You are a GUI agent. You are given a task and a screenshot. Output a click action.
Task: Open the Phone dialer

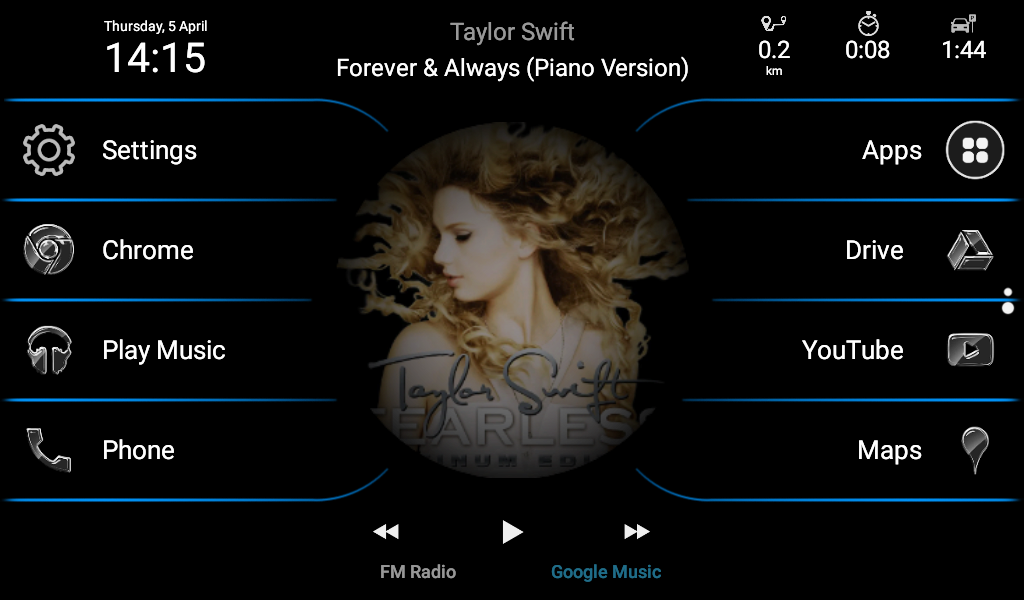coord(100,450)
